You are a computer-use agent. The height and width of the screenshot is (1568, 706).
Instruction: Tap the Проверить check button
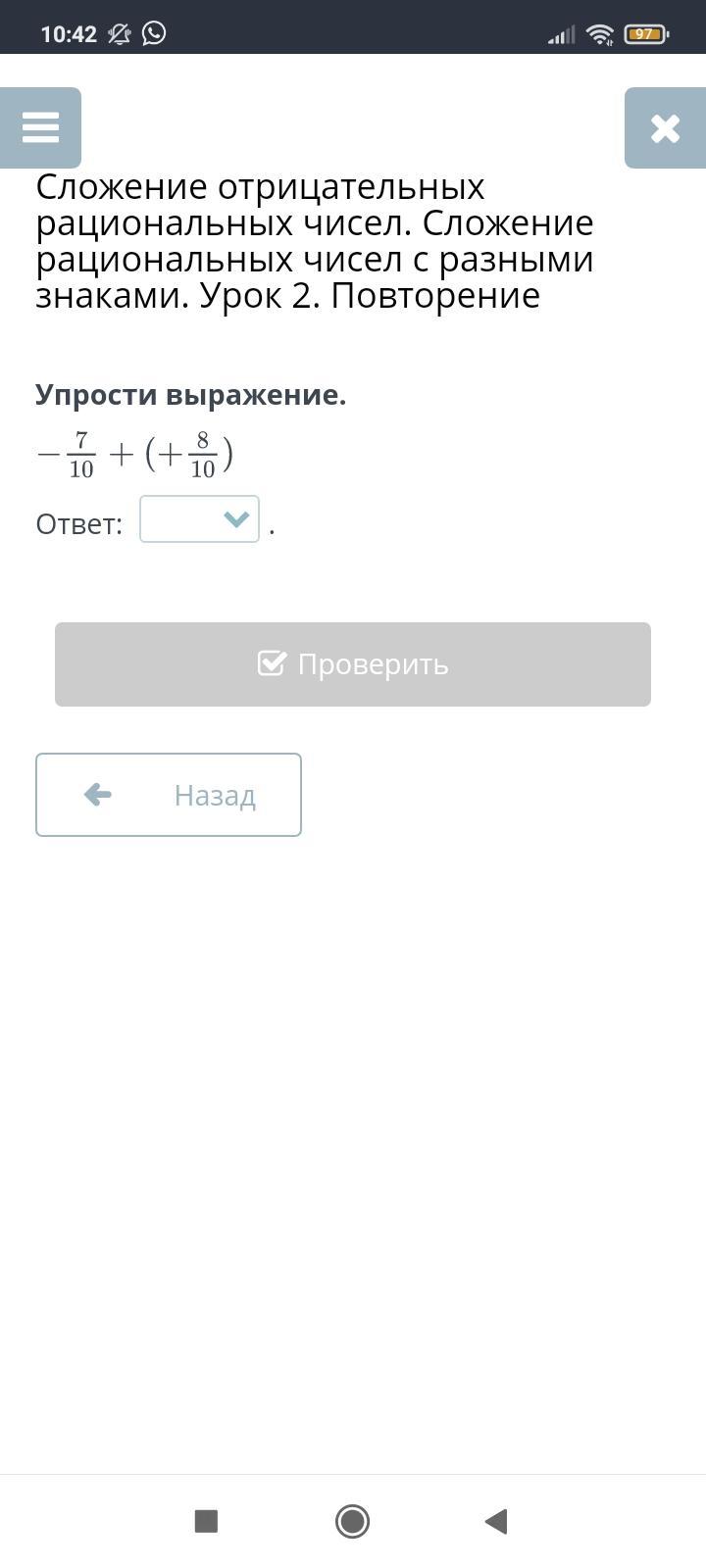(x=353, y=663)
